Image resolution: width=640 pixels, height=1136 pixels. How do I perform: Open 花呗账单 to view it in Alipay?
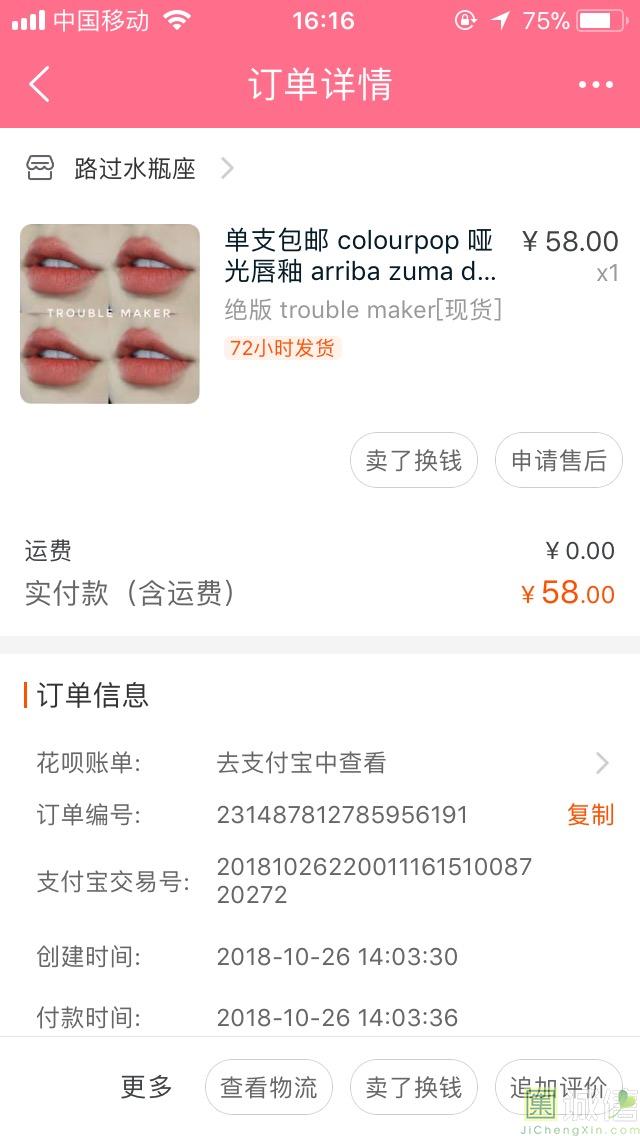tap(410, 763)
